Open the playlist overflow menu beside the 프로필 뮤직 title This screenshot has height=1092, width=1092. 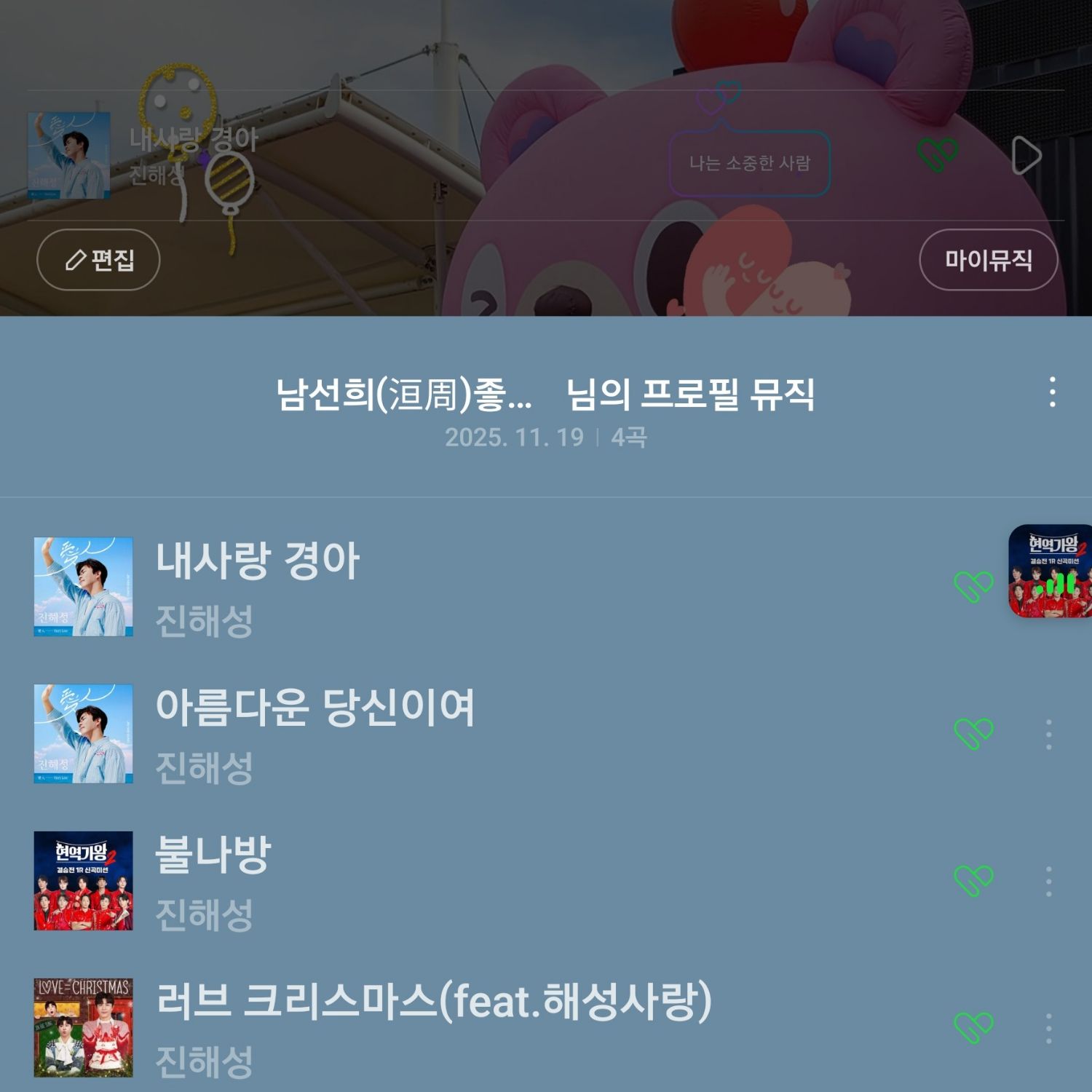(x=1052, y=392)
